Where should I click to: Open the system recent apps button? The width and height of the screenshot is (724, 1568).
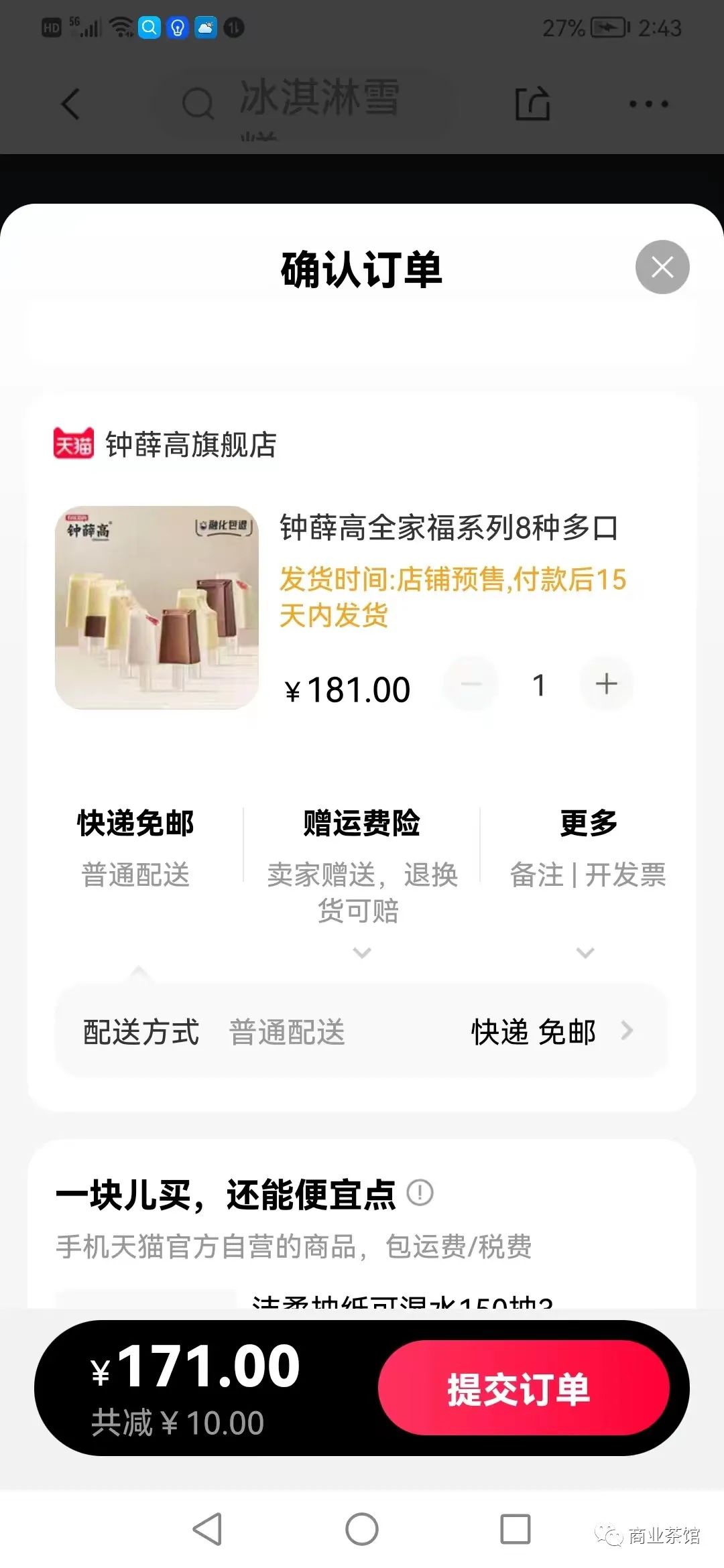[515, 1529]
